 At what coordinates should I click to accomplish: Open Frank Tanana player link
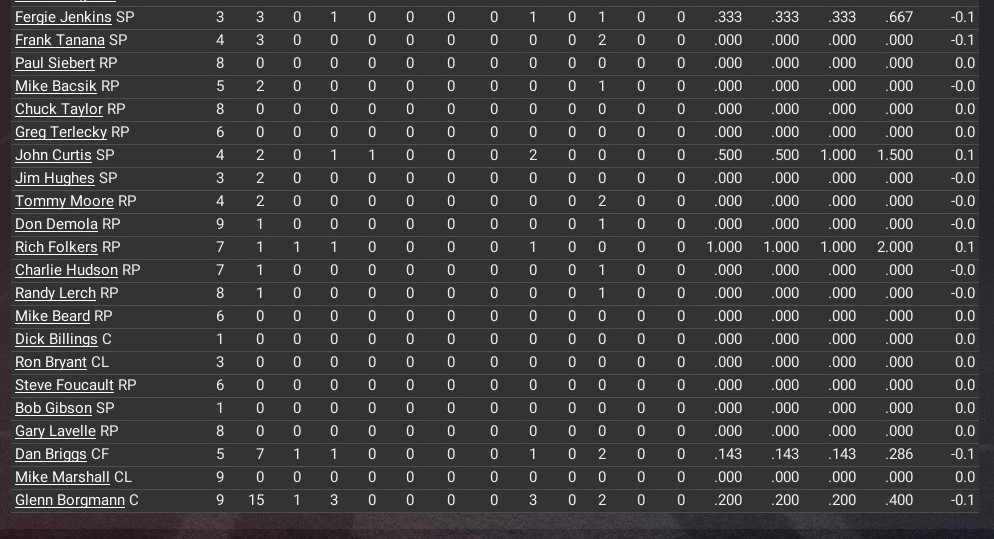(59, 40)
